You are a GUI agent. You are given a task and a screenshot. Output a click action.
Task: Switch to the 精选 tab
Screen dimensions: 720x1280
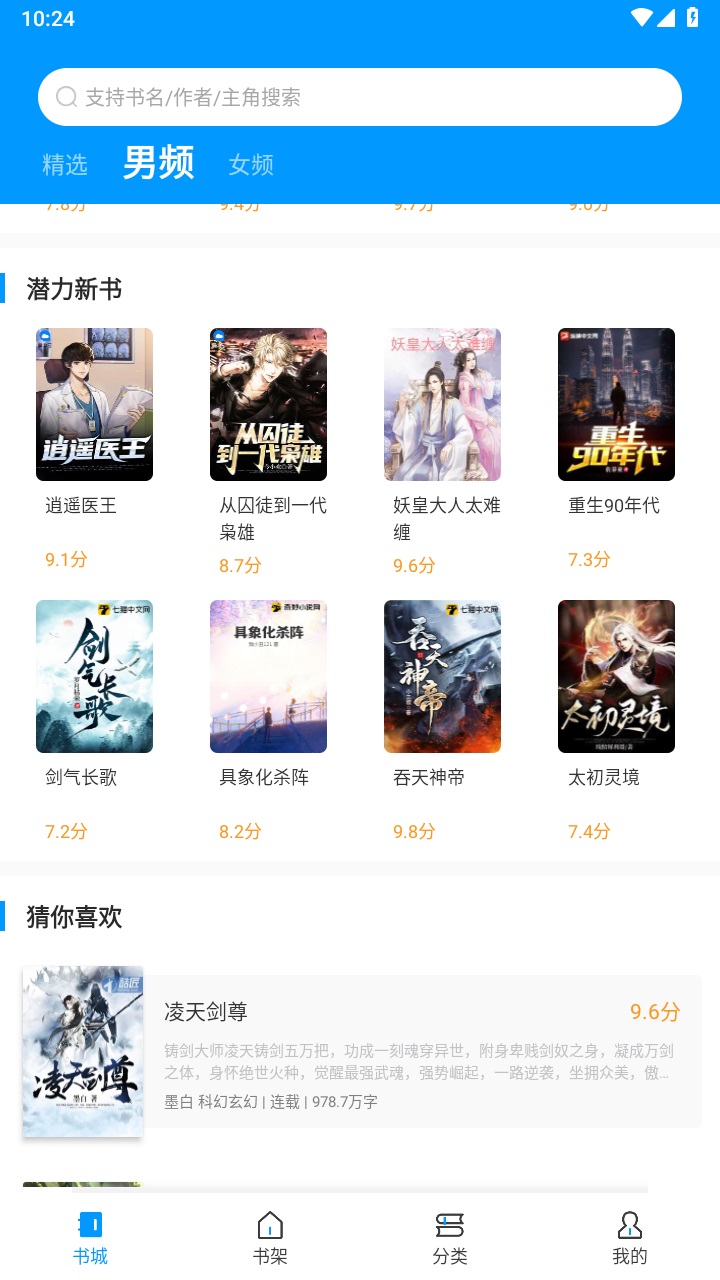(65, 165)
